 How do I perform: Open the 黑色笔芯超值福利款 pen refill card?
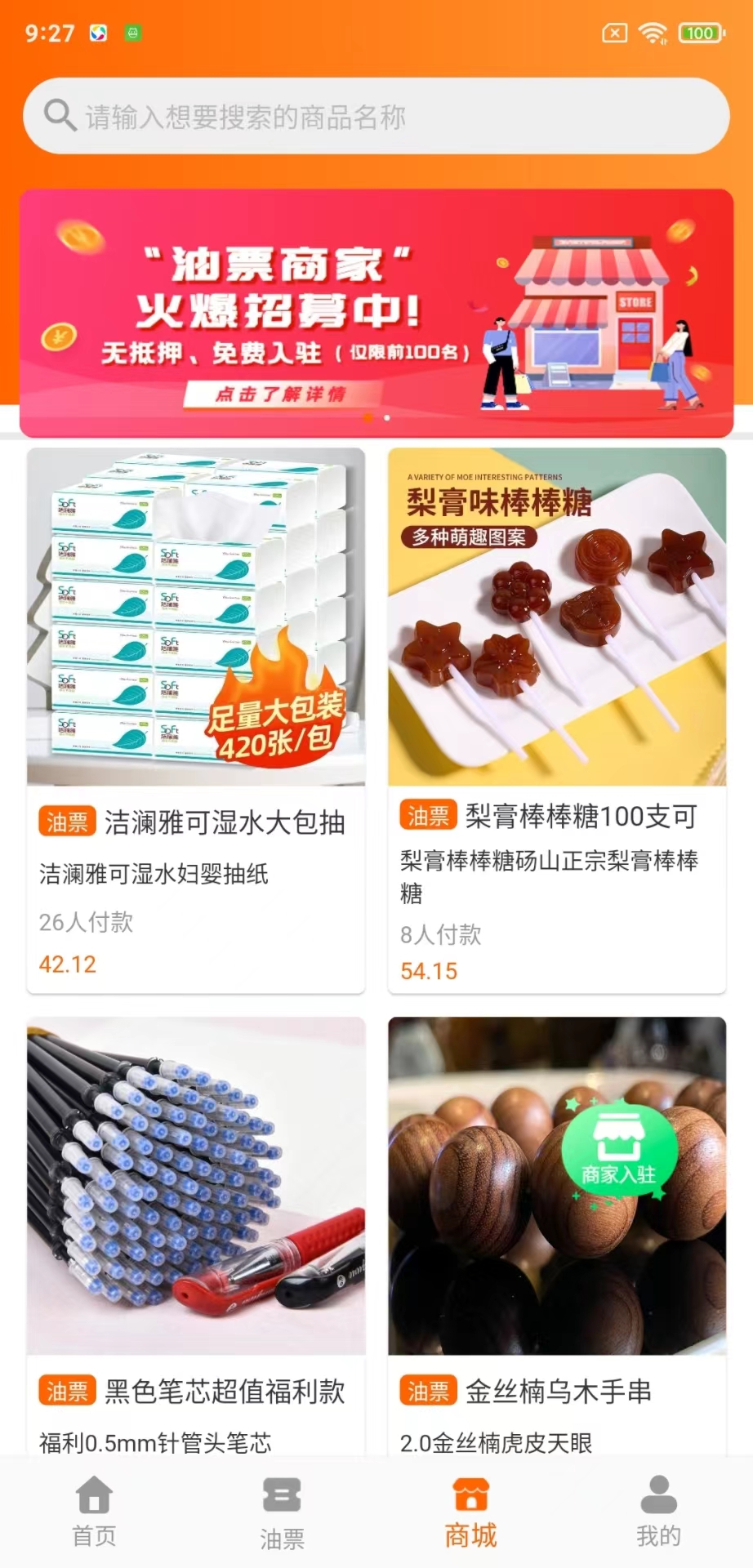pyautogui.click(x=196, y=1225)
